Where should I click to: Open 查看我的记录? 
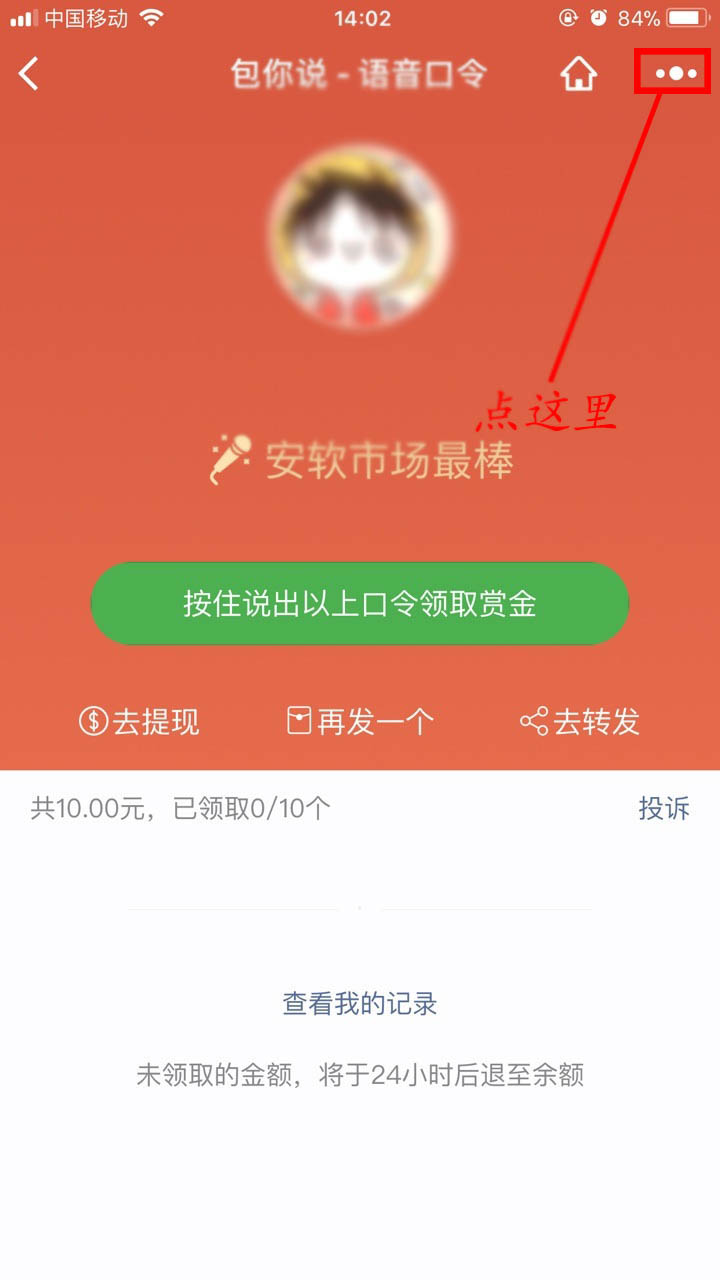[x=360, y=1004]
